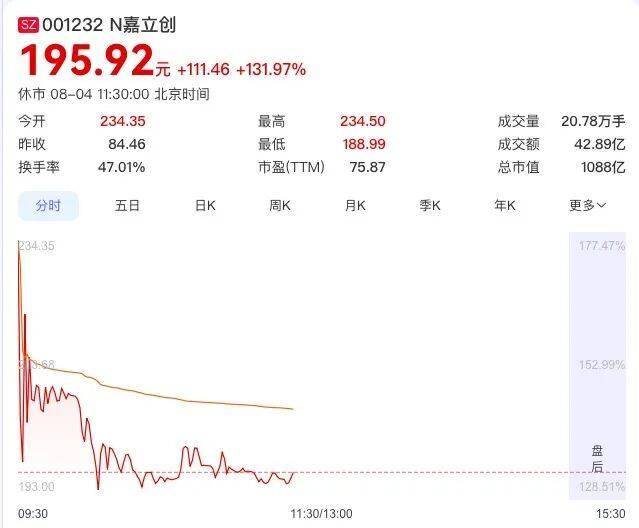639x528 pixels.
Task: Switch to the 年K yearly chart
Action: [505, 205]
